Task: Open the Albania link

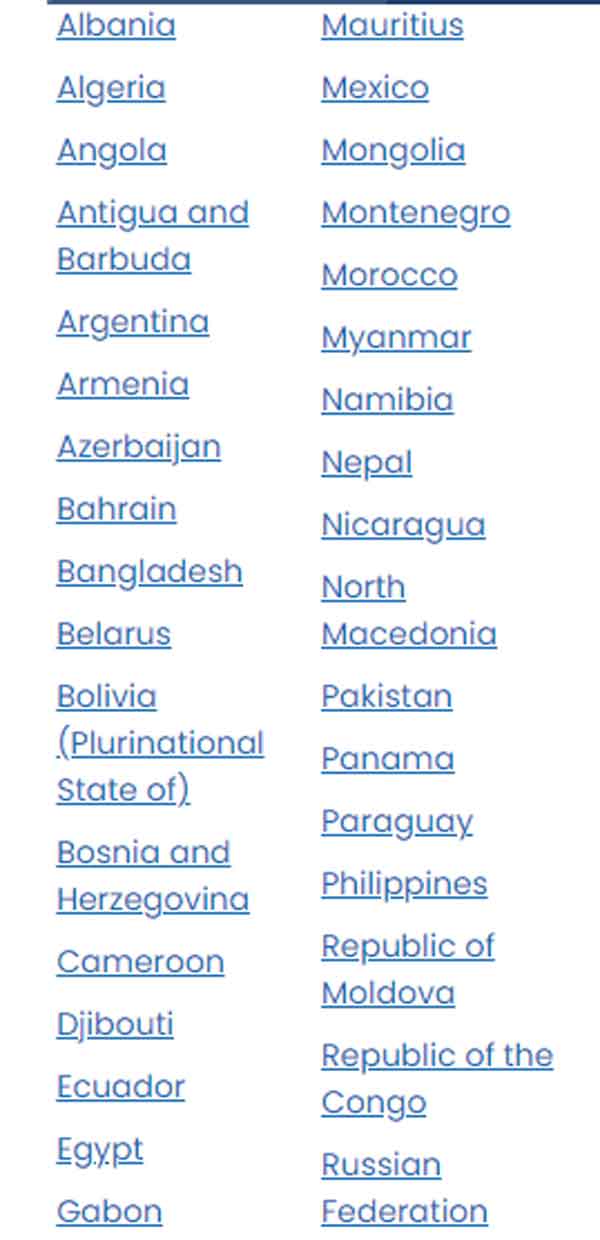Action: [x=116, y=25]
